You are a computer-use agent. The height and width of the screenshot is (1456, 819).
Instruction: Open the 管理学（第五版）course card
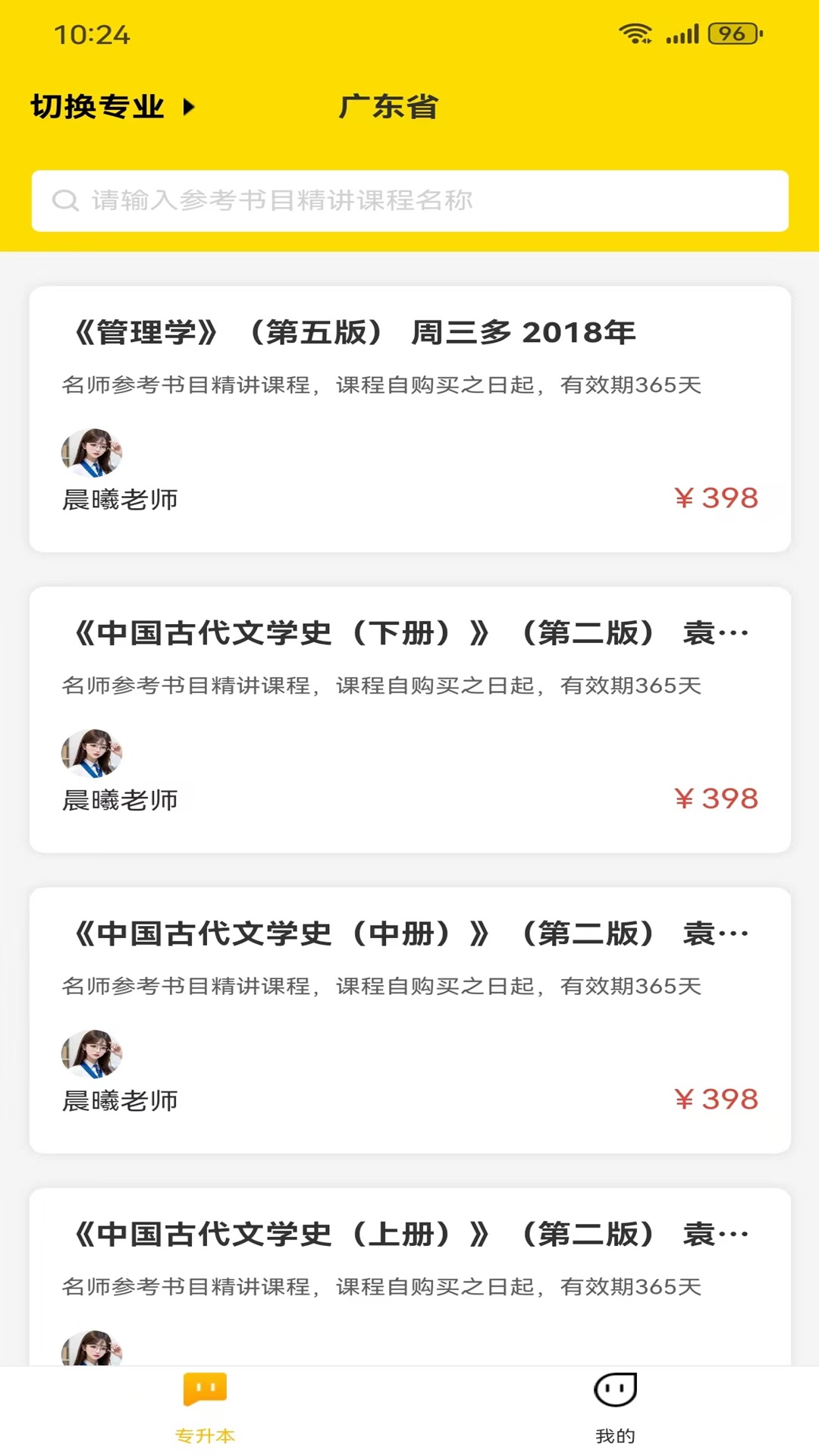[x=409, y=416]
